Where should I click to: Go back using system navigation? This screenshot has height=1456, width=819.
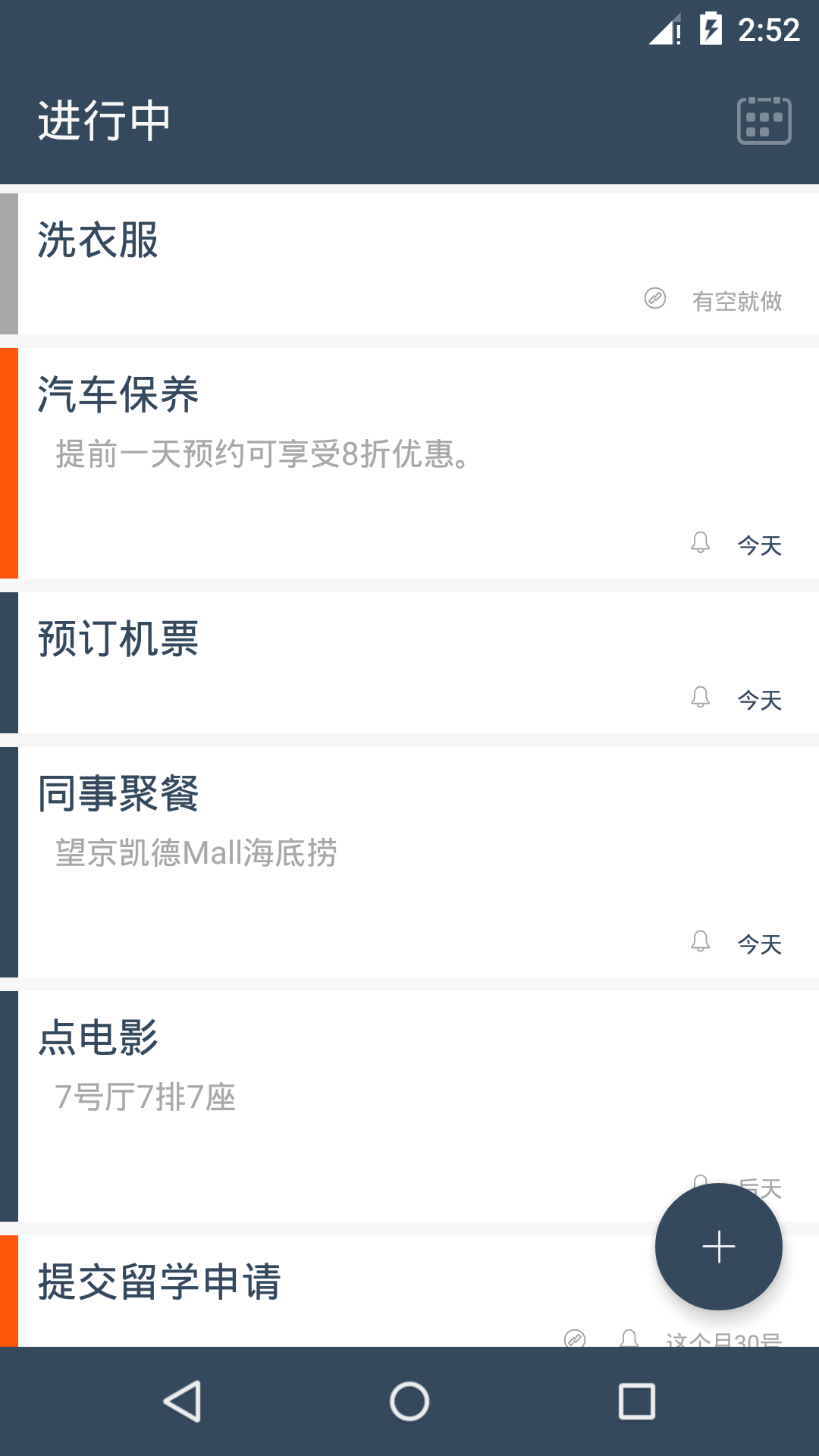(182, 1401)
